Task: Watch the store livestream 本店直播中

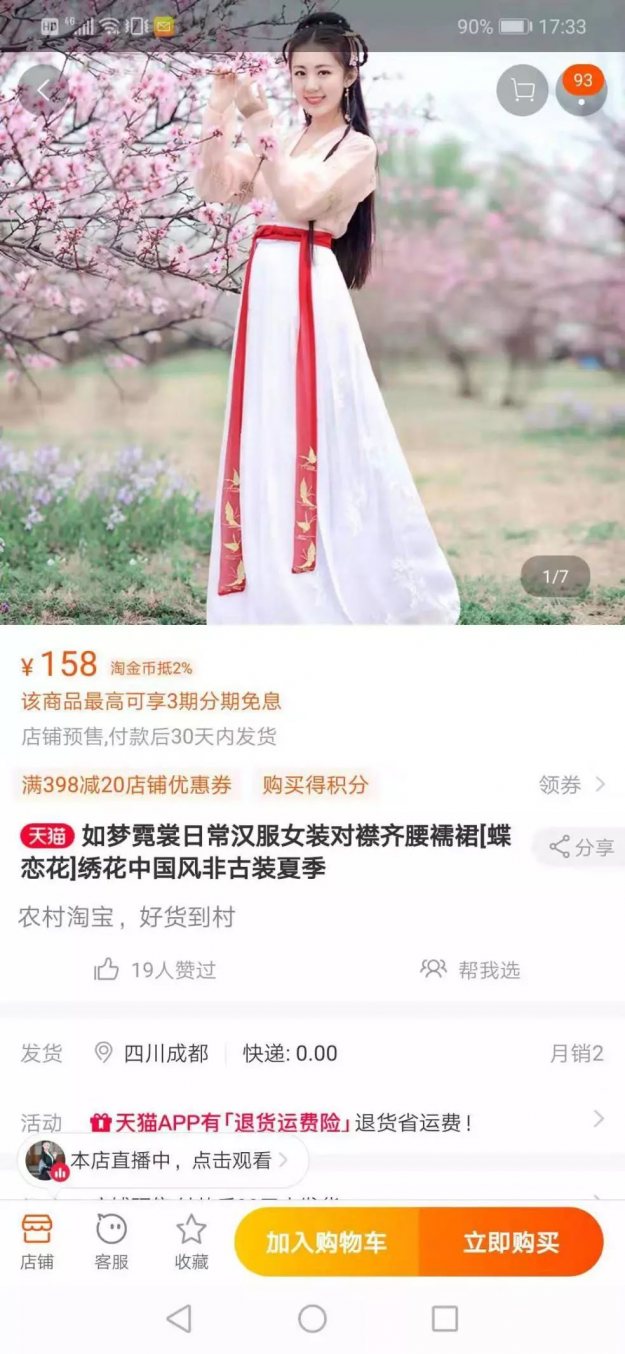Action: pyautogui.click(x=163, y=1160)
